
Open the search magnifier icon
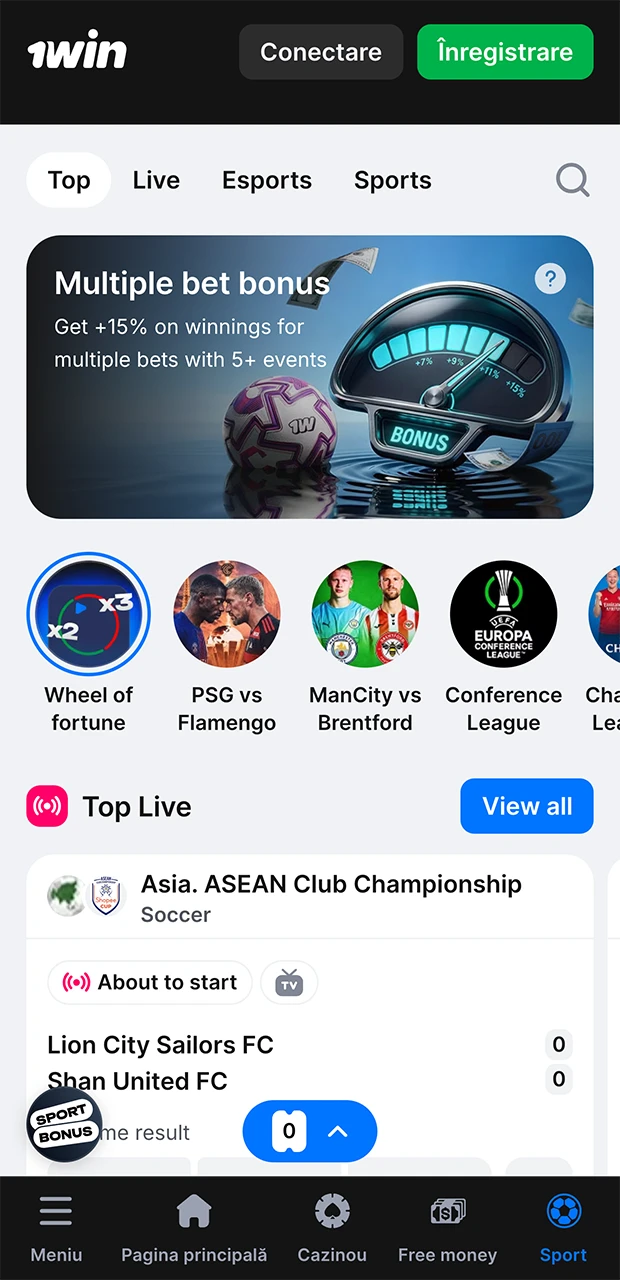[572, 181]
